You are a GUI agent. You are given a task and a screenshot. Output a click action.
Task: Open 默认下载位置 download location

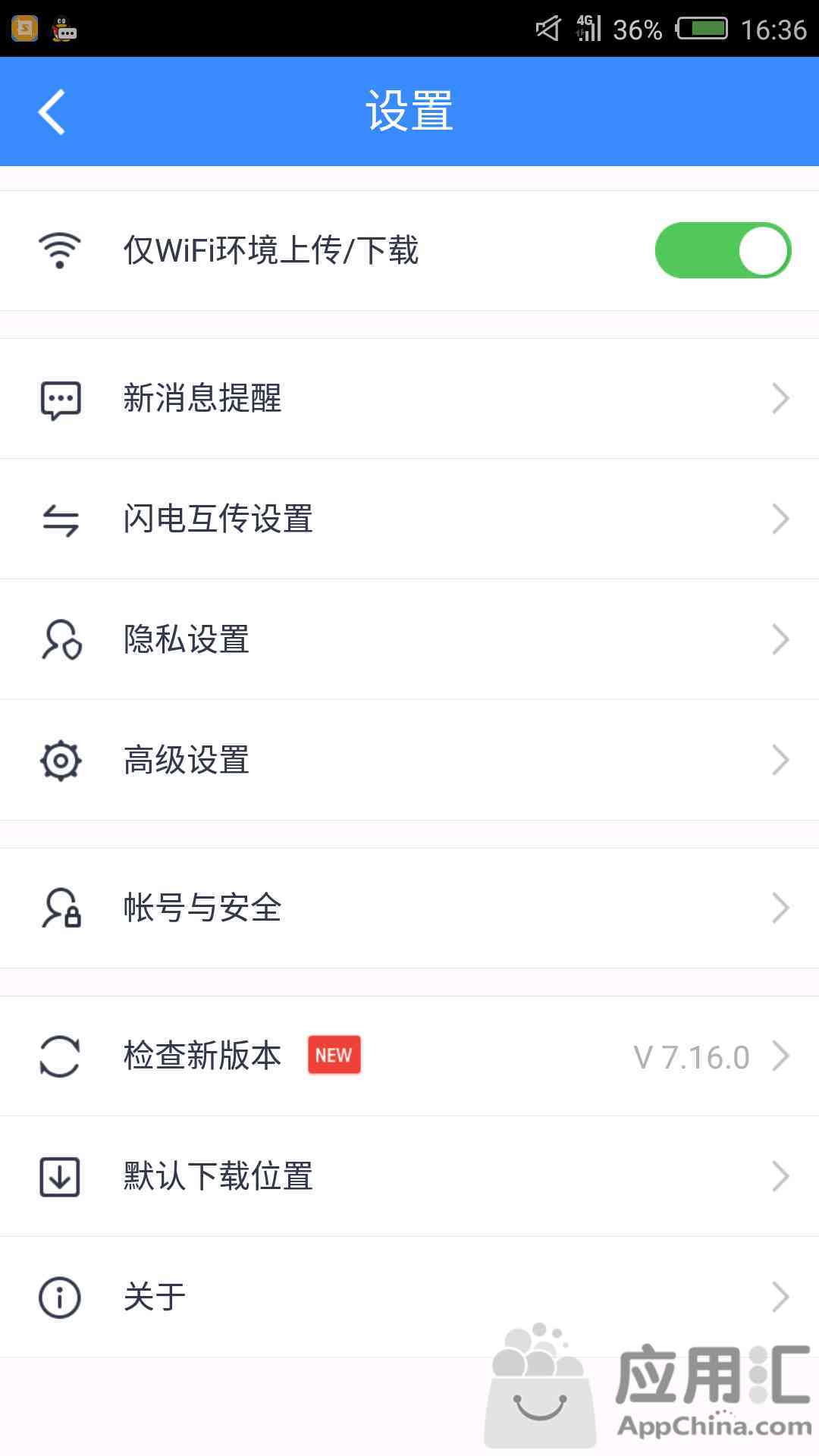409,1177
